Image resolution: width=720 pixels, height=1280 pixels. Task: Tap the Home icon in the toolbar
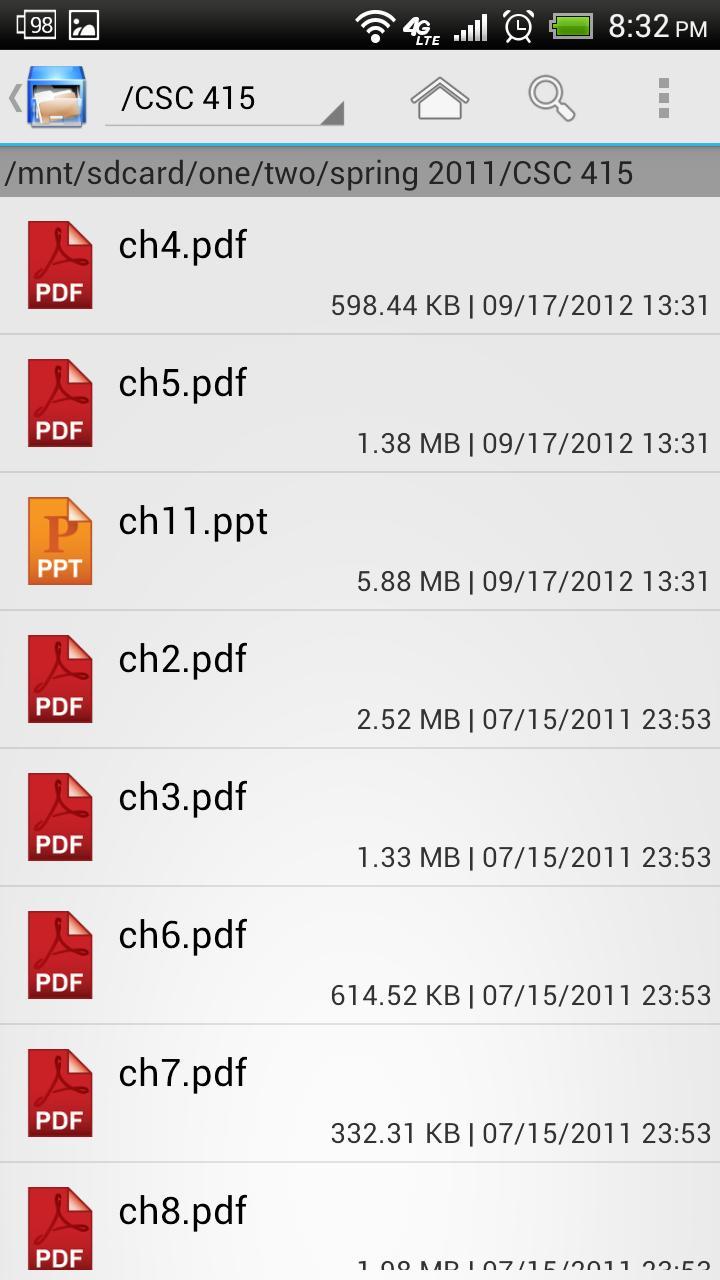440,97
